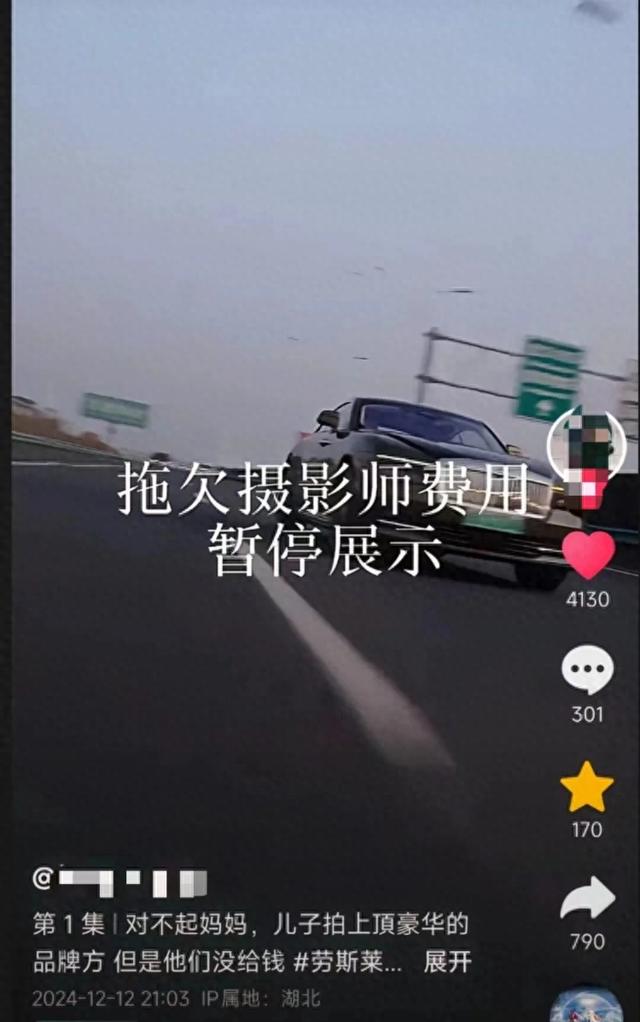Like this video with the heart icon
This screenshot has height=1022, width=640.
[x=588, y=555]
